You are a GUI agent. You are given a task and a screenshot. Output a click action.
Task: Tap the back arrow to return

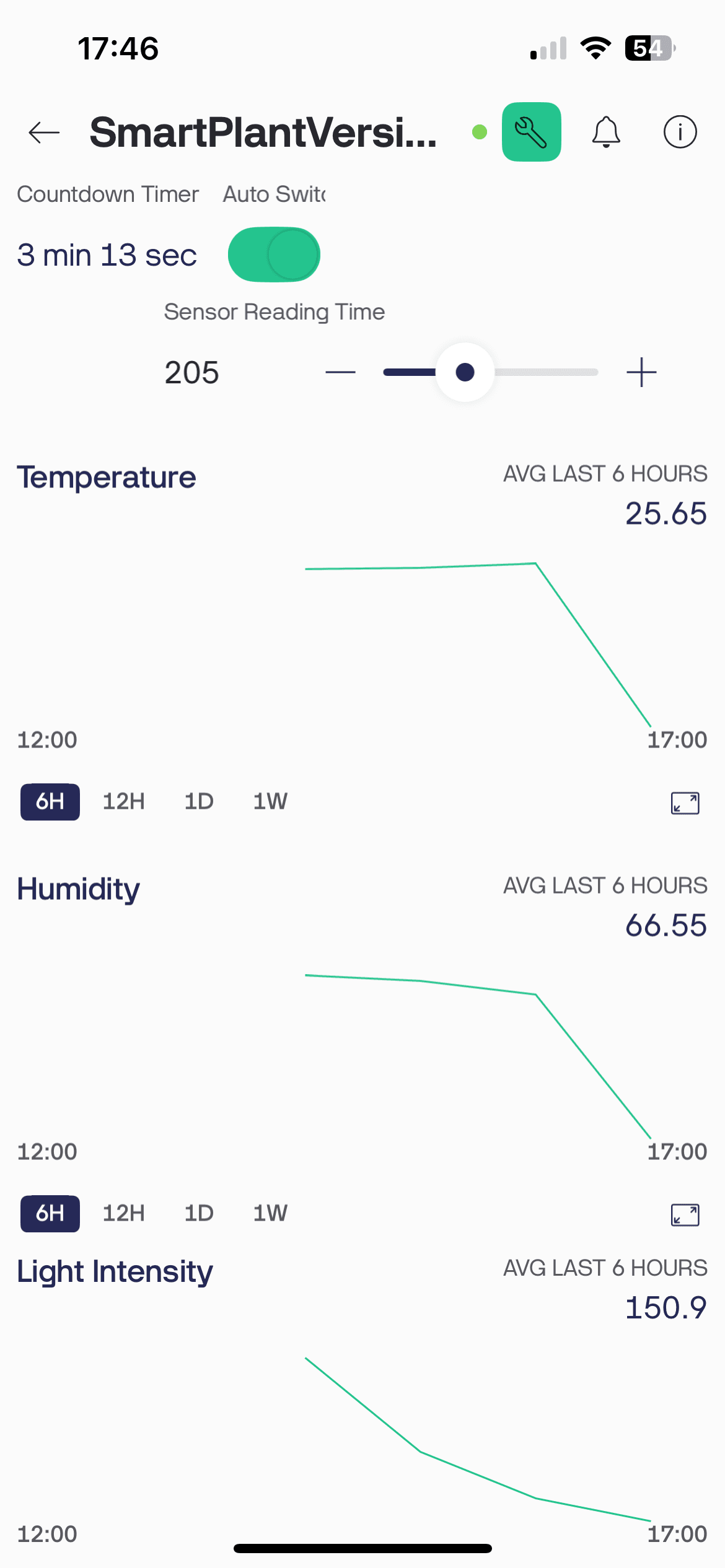(x=43, y=132)
